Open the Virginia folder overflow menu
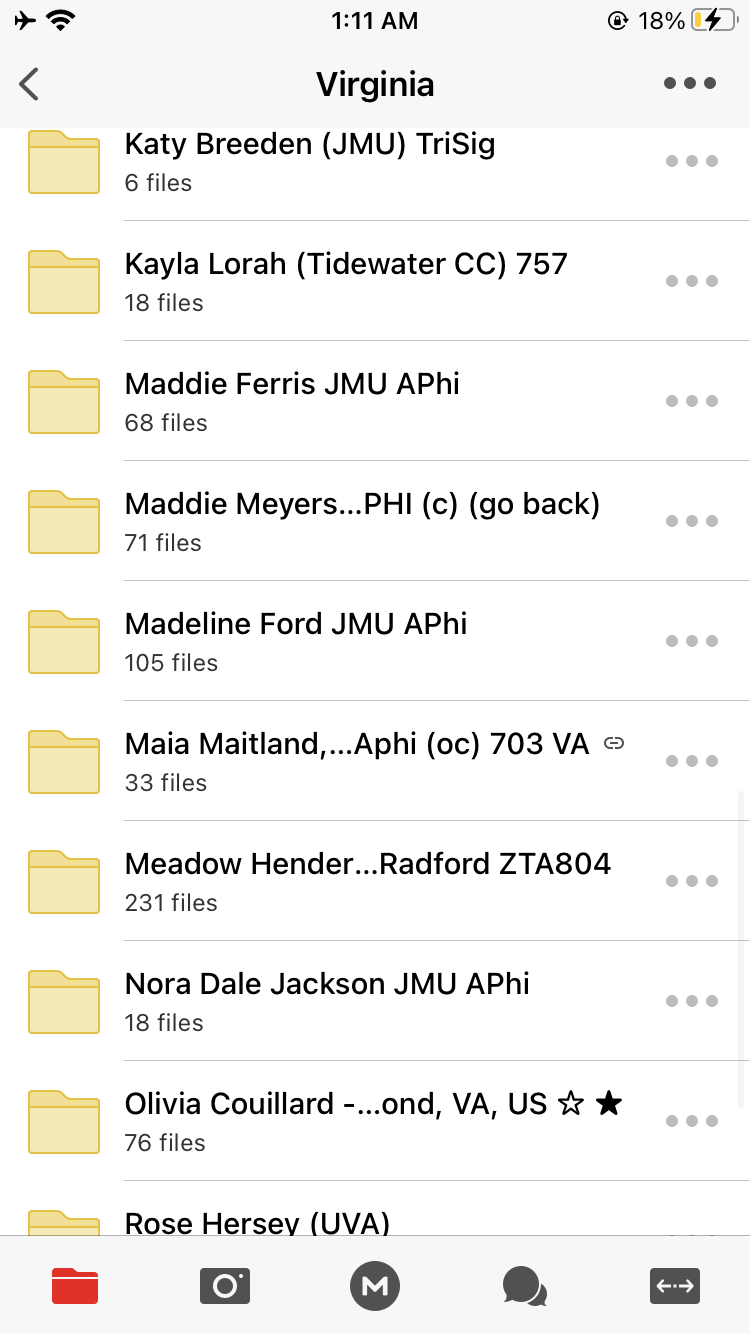This screenshot has height=1334, width=750. pos(690,84)
